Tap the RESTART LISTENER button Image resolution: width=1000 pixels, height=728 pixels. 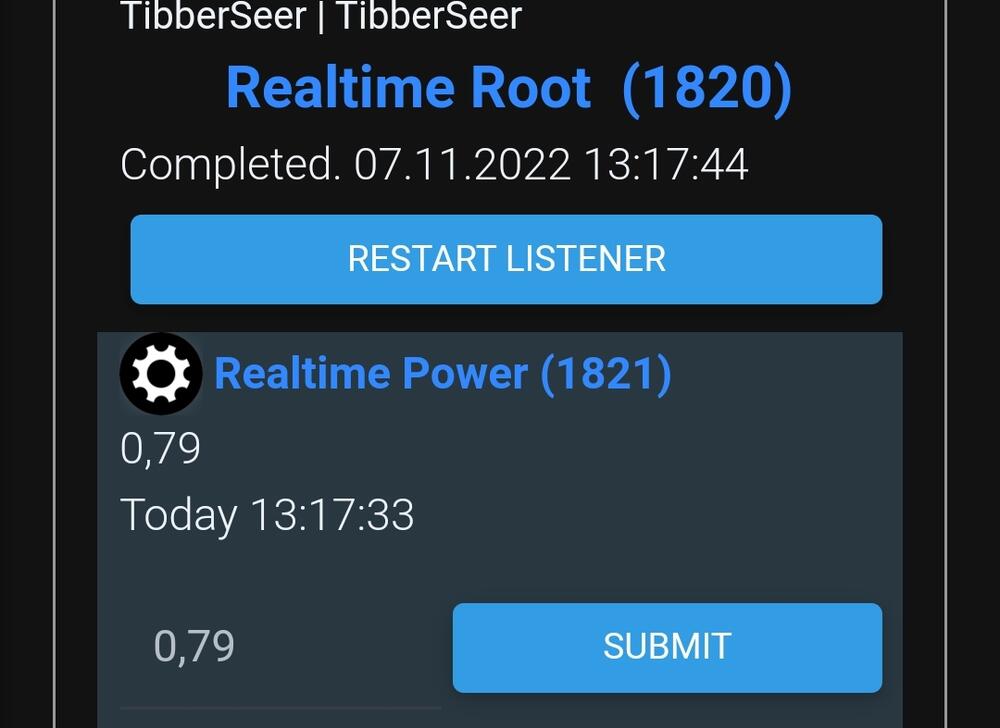506,259
